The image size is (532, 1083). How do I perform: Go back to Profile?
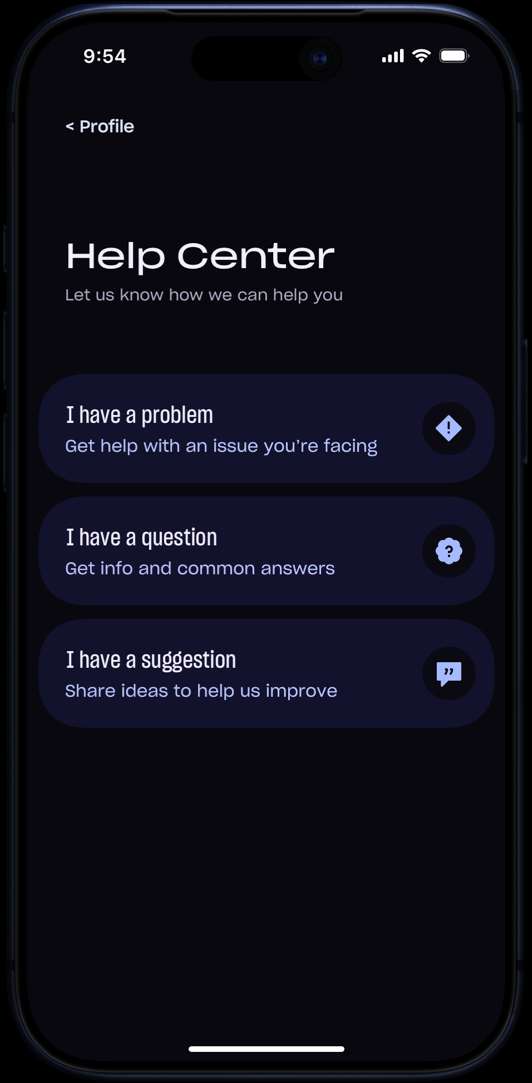[99, 126]
